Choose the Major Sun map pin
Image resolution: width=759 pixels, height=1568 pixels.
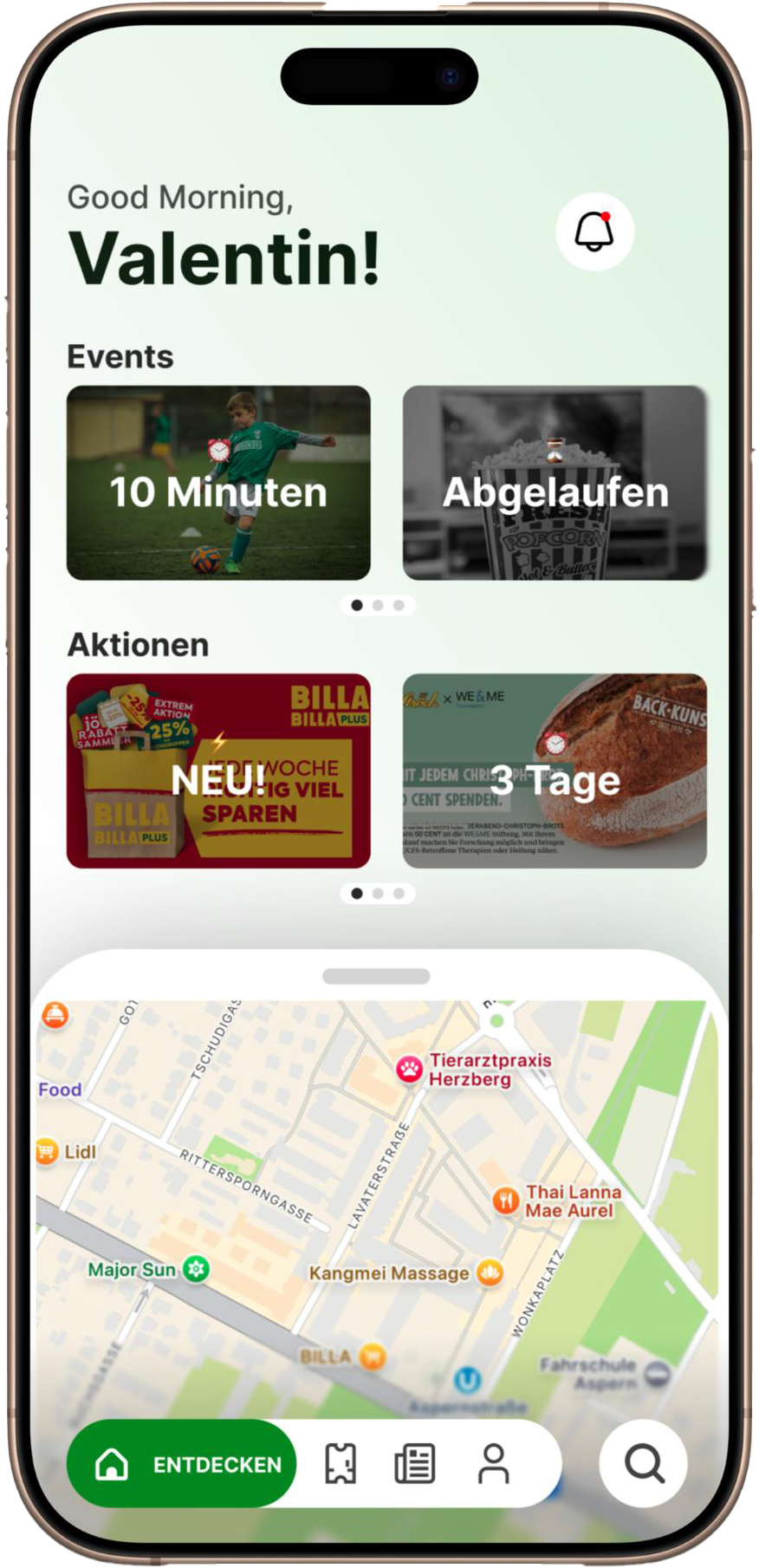(197, 1270)
